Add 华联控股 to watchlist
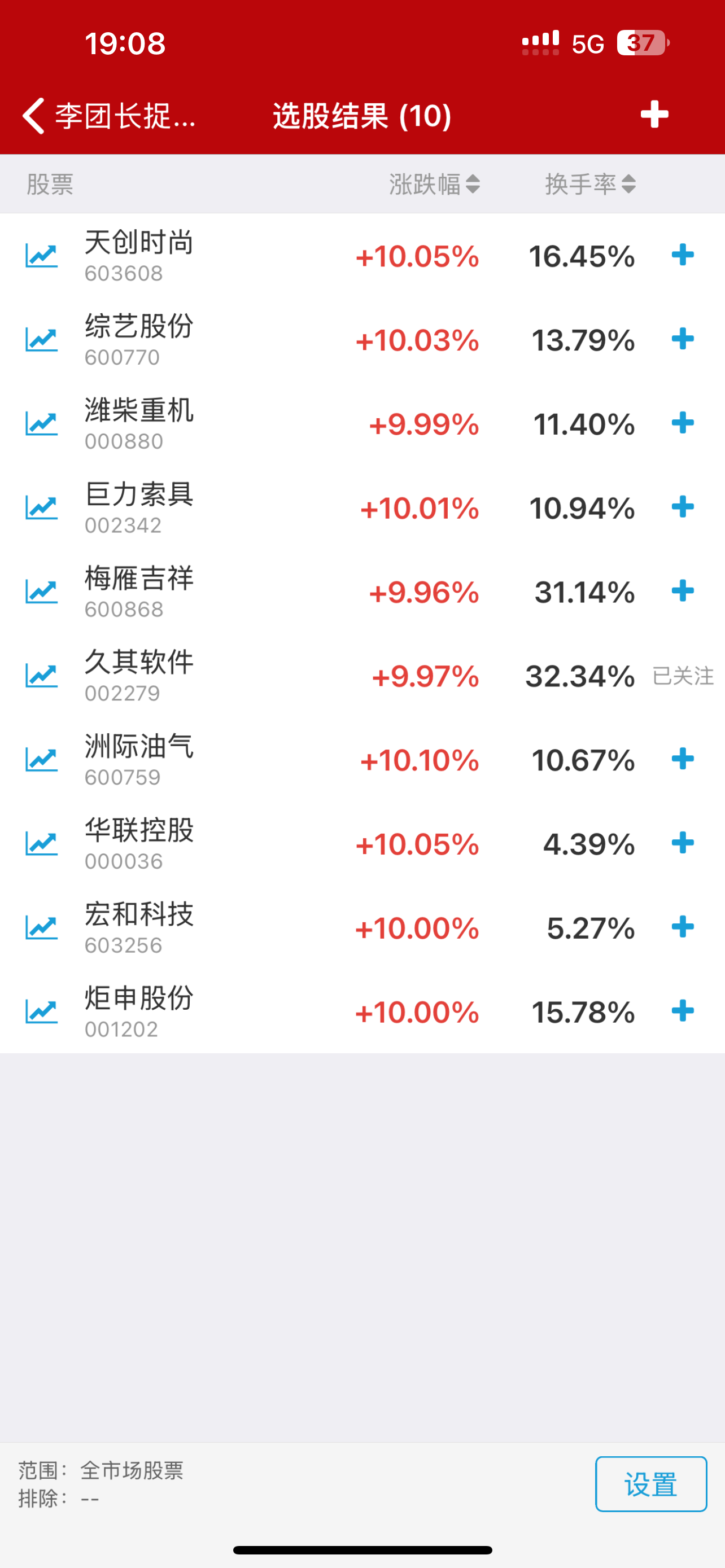This screenshot has height=1568, width=725. 683,843
